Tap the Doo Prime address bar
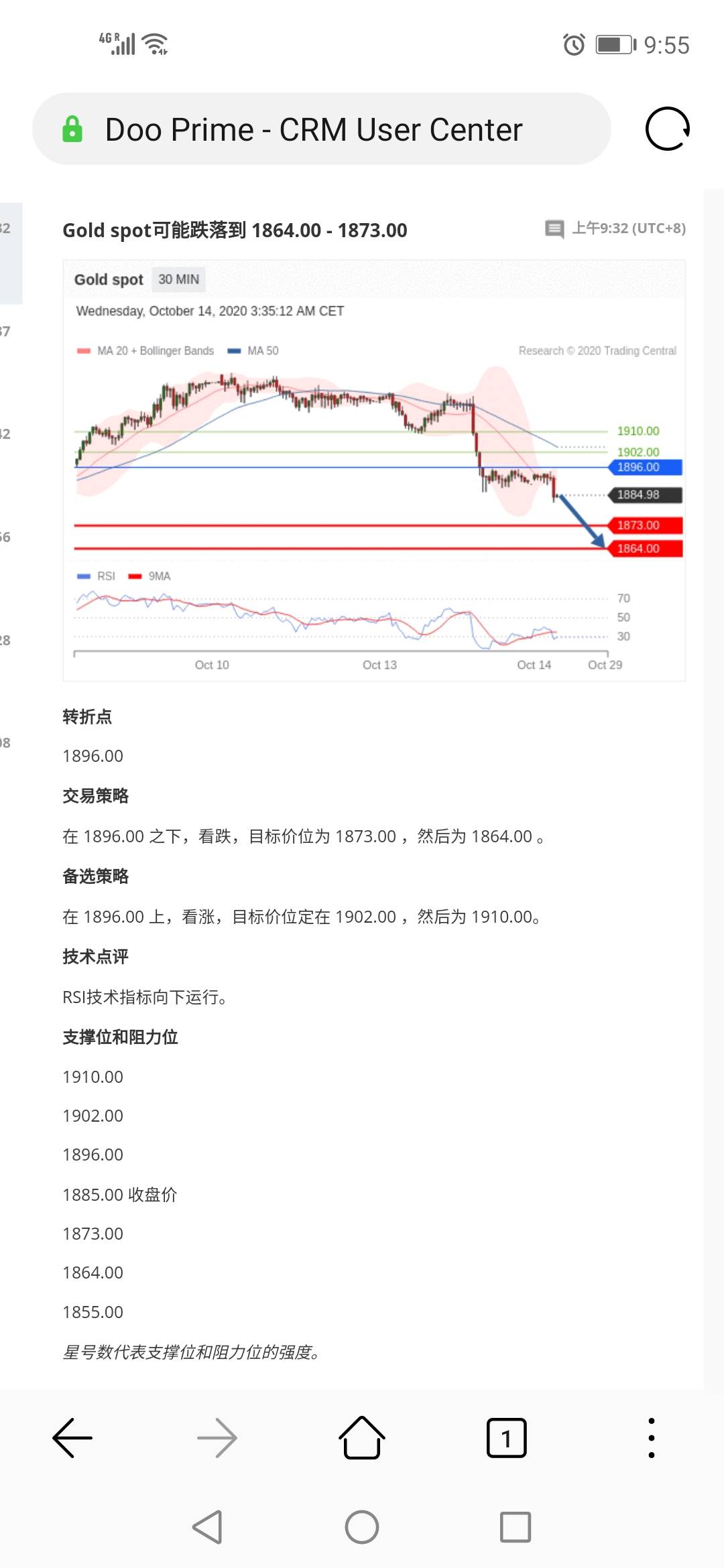This screenshot has height=1568, width=724. click(322, 129)
